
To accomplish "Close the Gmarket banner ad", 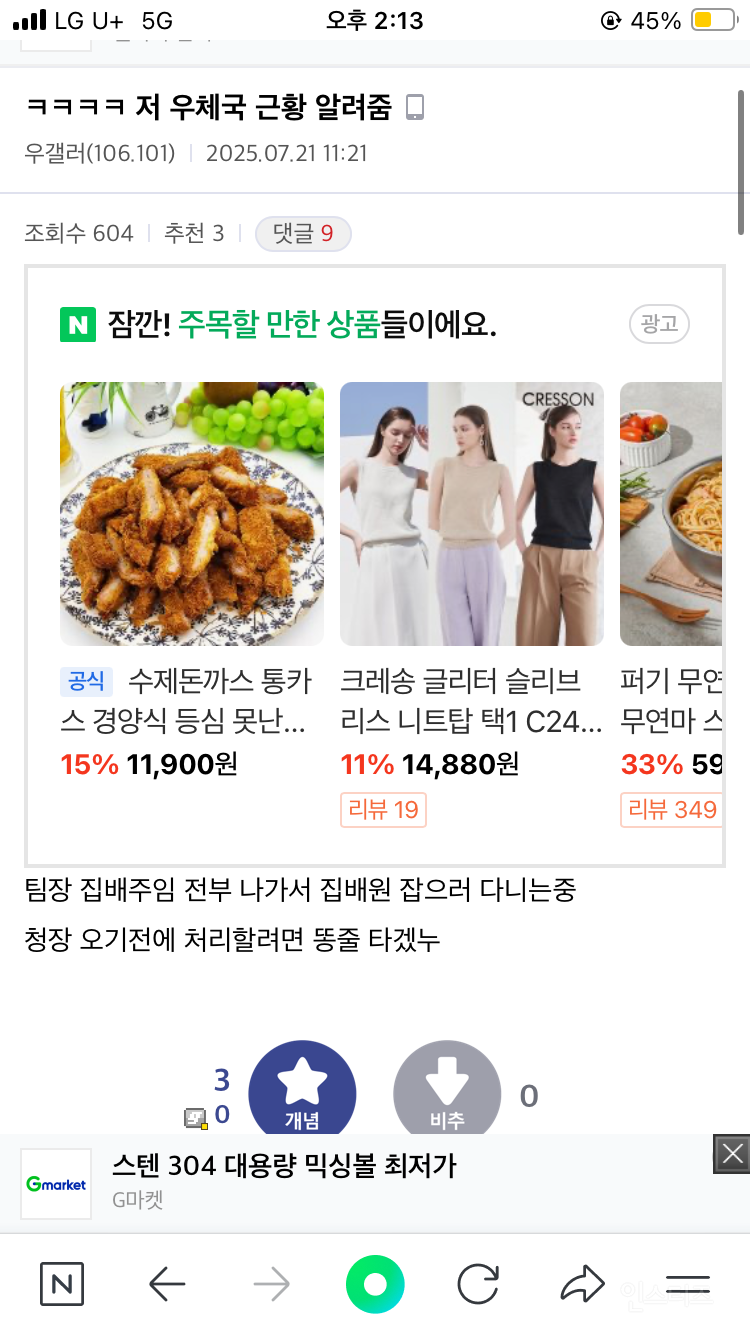I will point(732,1152).
